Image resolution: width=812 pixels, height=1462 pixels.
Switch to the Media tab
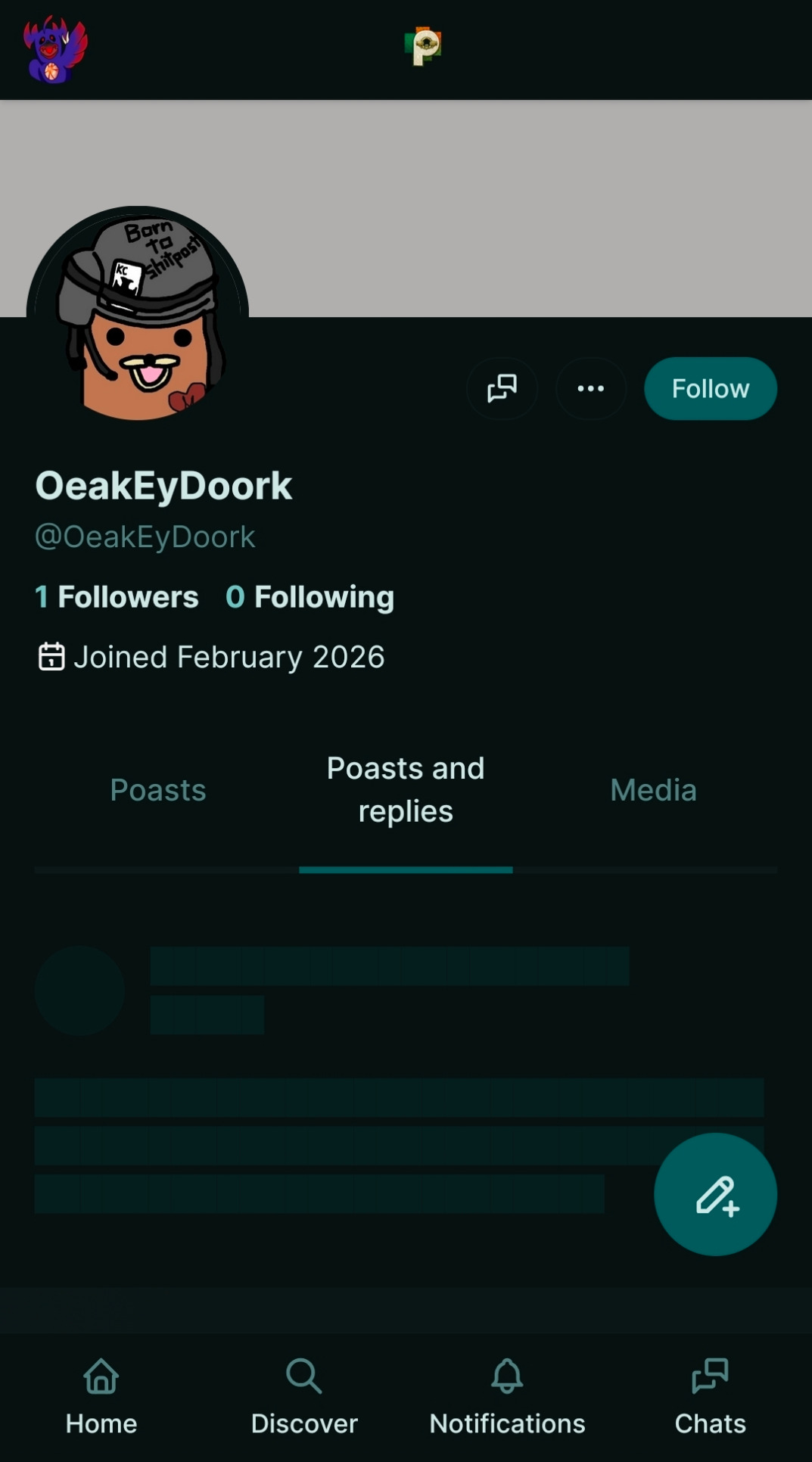(x=653, y=790)
